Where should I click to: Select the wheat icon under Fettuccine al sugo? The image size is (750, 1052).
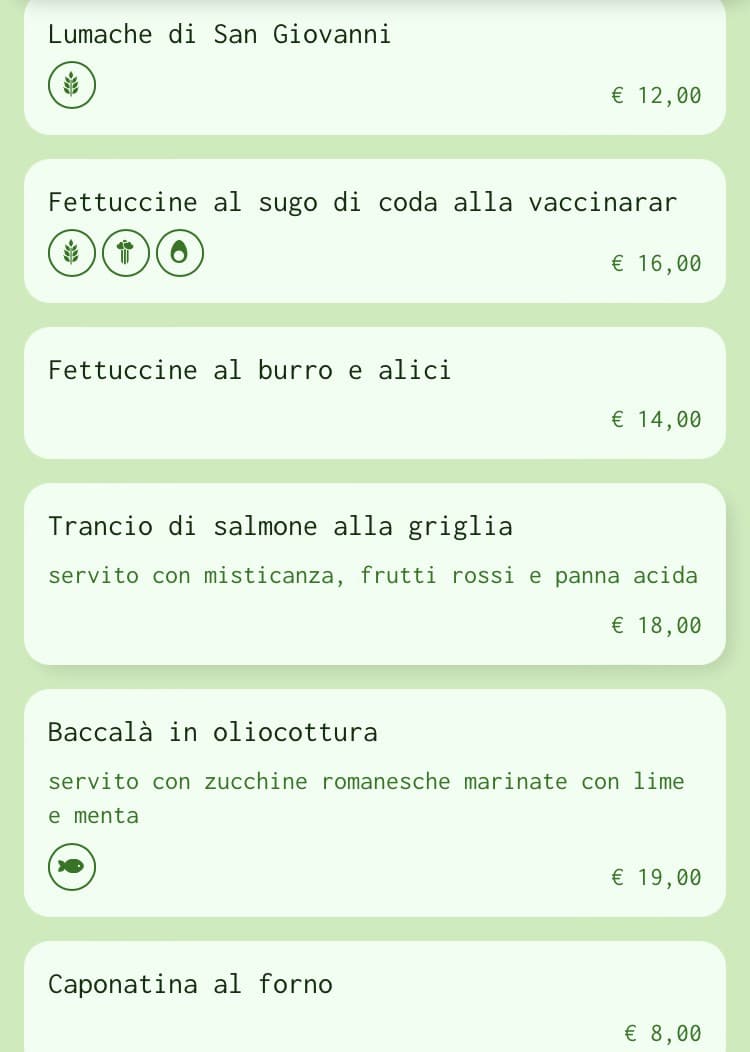coord(71,252)
